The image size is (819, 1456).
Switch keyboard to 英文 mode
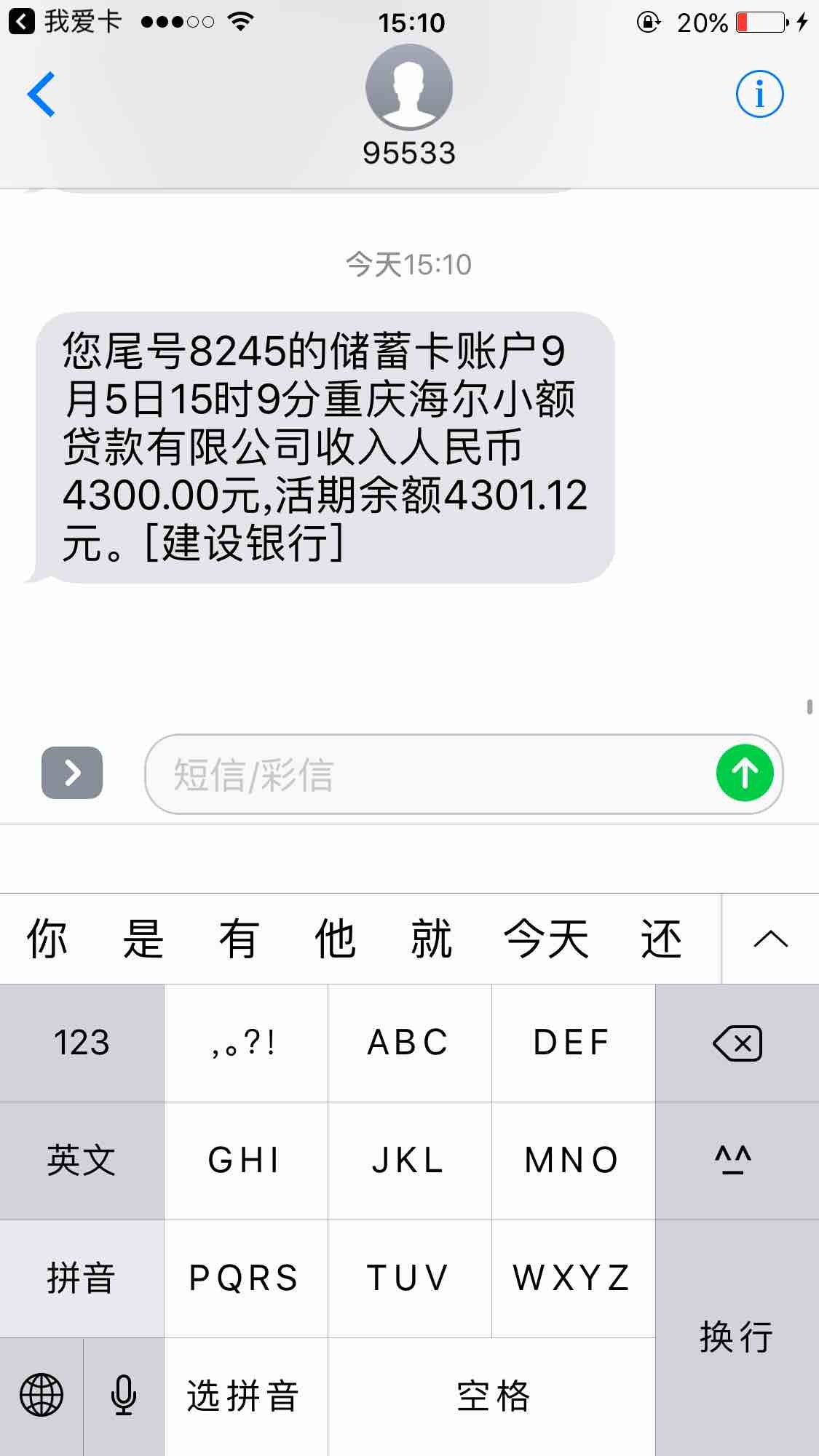pos(80,1161)
